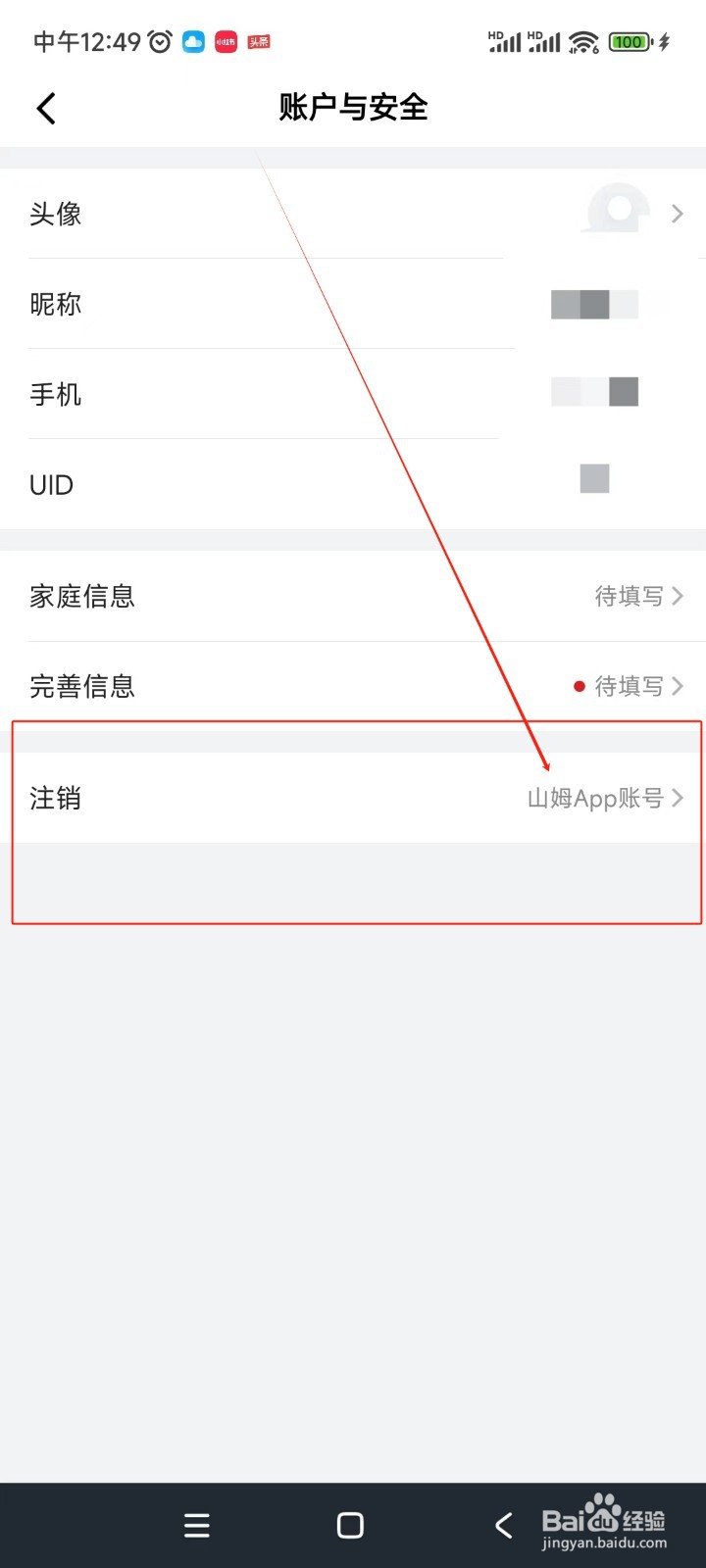Image resolution: width=706 pixels, height=1568 pixels.
Task: Click the signal strength bars indicator
Action: pyautogui.click(x=505, y=41)
